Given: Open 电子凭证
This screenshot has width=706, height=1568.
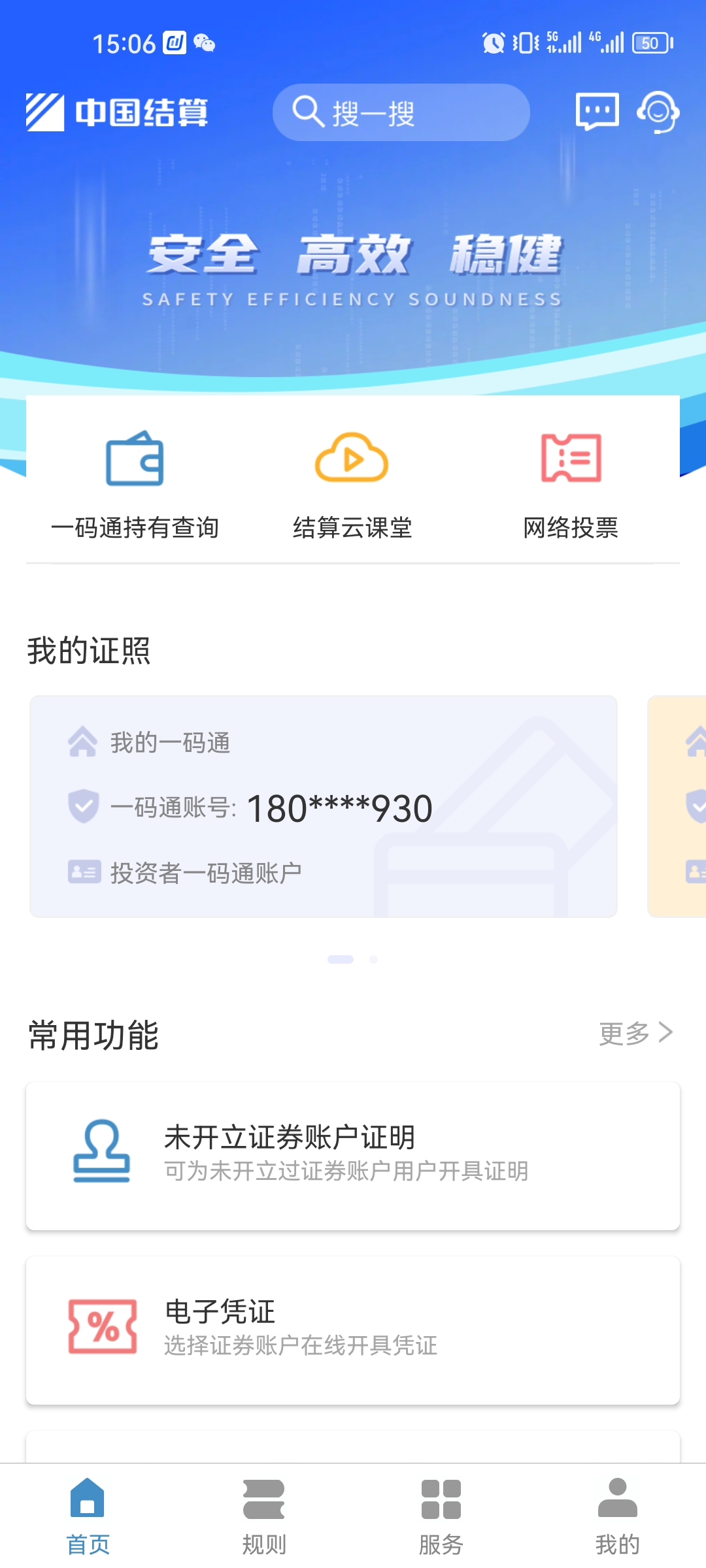Looking at the screenshot, I should tap(353, 1330).
